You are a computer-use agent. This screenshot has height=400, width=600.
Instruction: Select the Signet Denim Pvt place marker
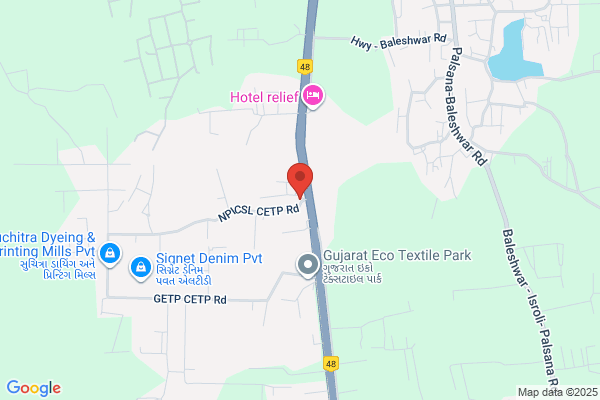141,268
